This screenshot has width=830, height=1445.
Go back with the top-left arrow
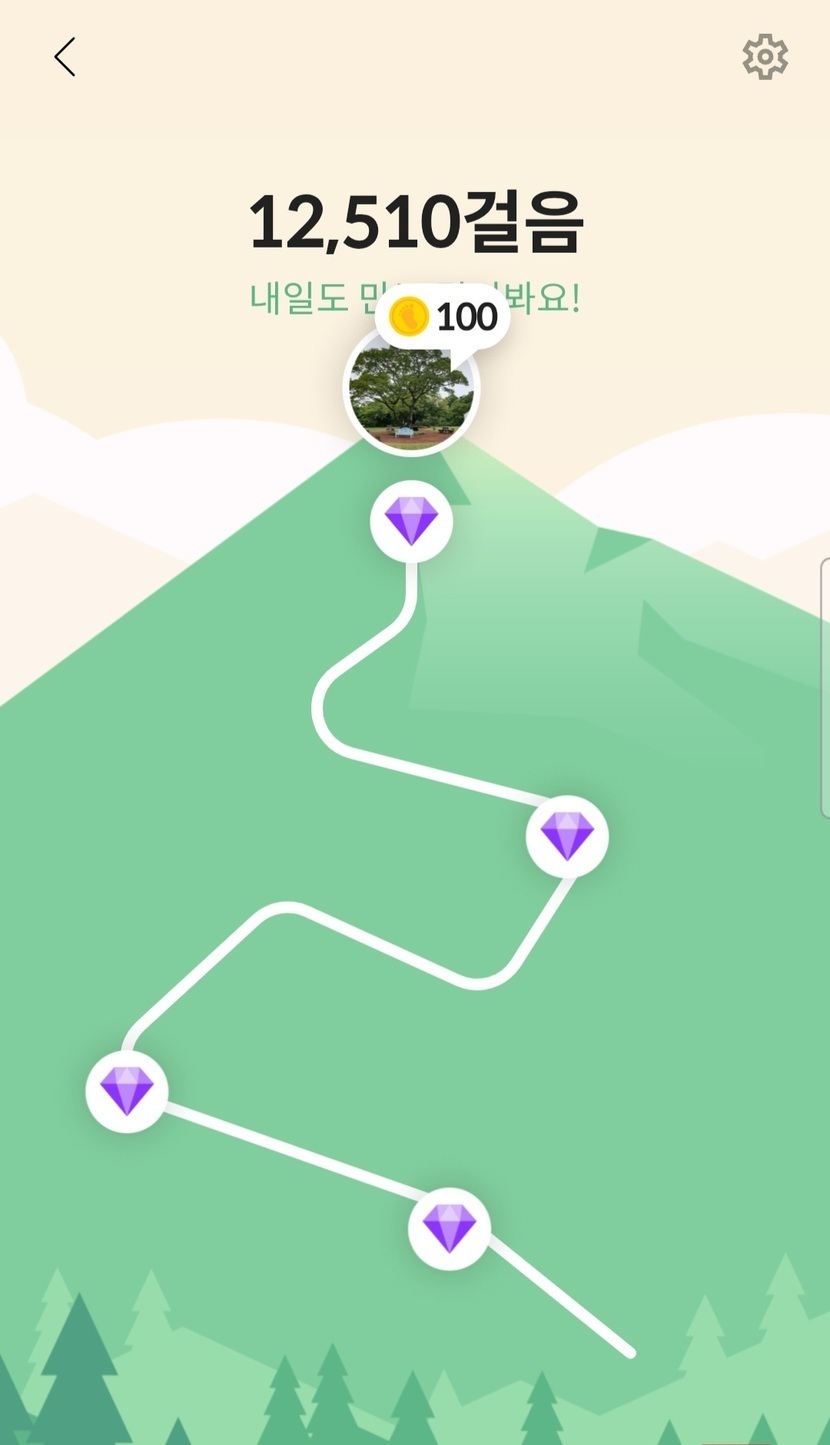(x=65, y=57)
